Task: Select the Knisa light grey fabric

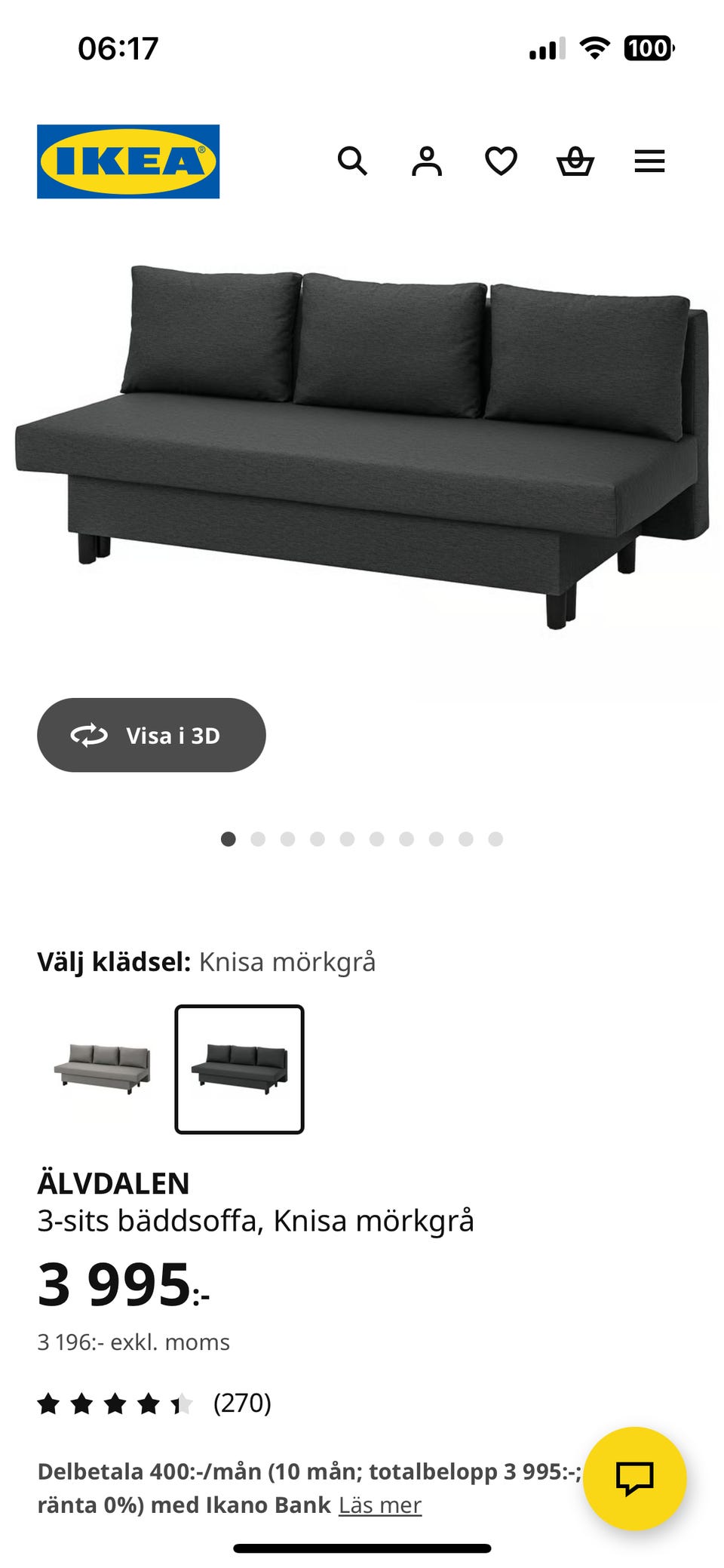Action: pyautogui.click(x=100, y=1067)
